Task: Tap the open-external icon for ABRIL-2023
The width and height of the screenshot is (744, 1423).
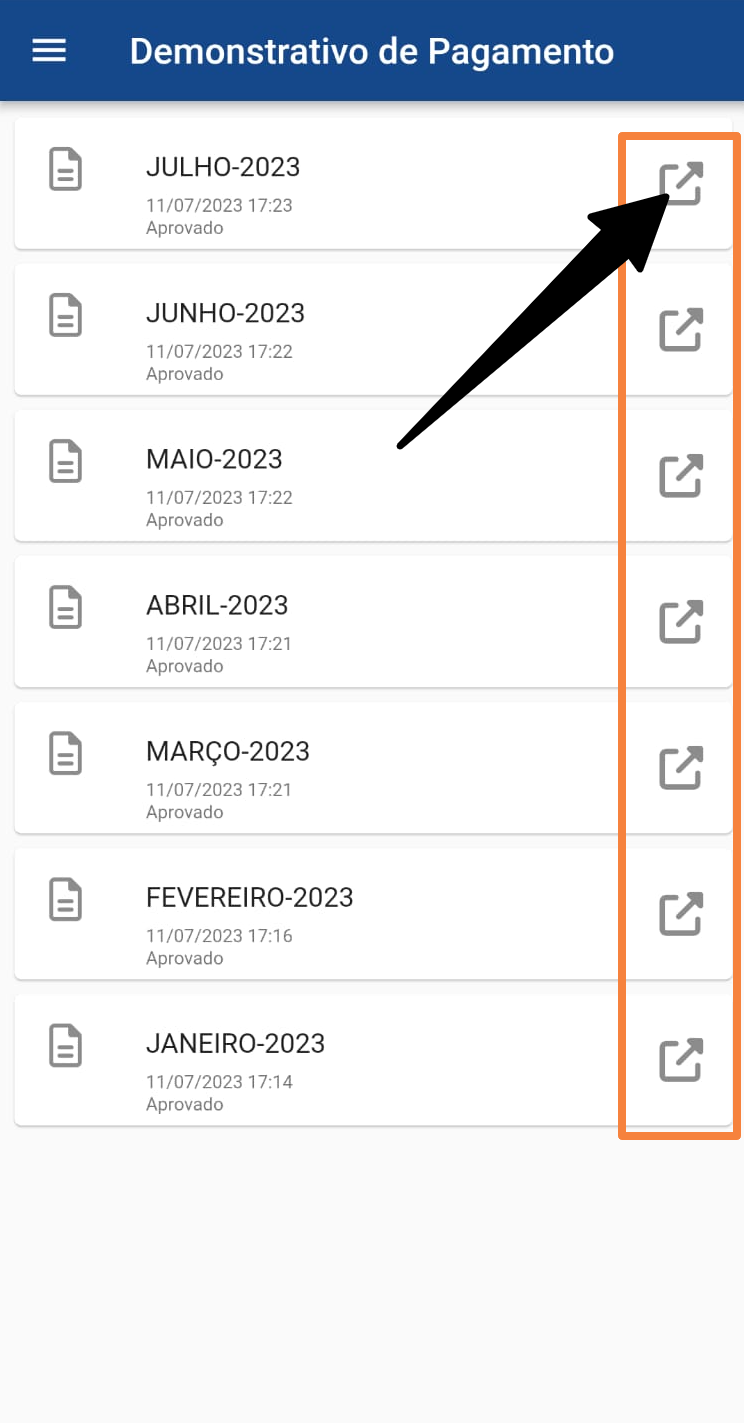Action: click(x=681, y=622)
